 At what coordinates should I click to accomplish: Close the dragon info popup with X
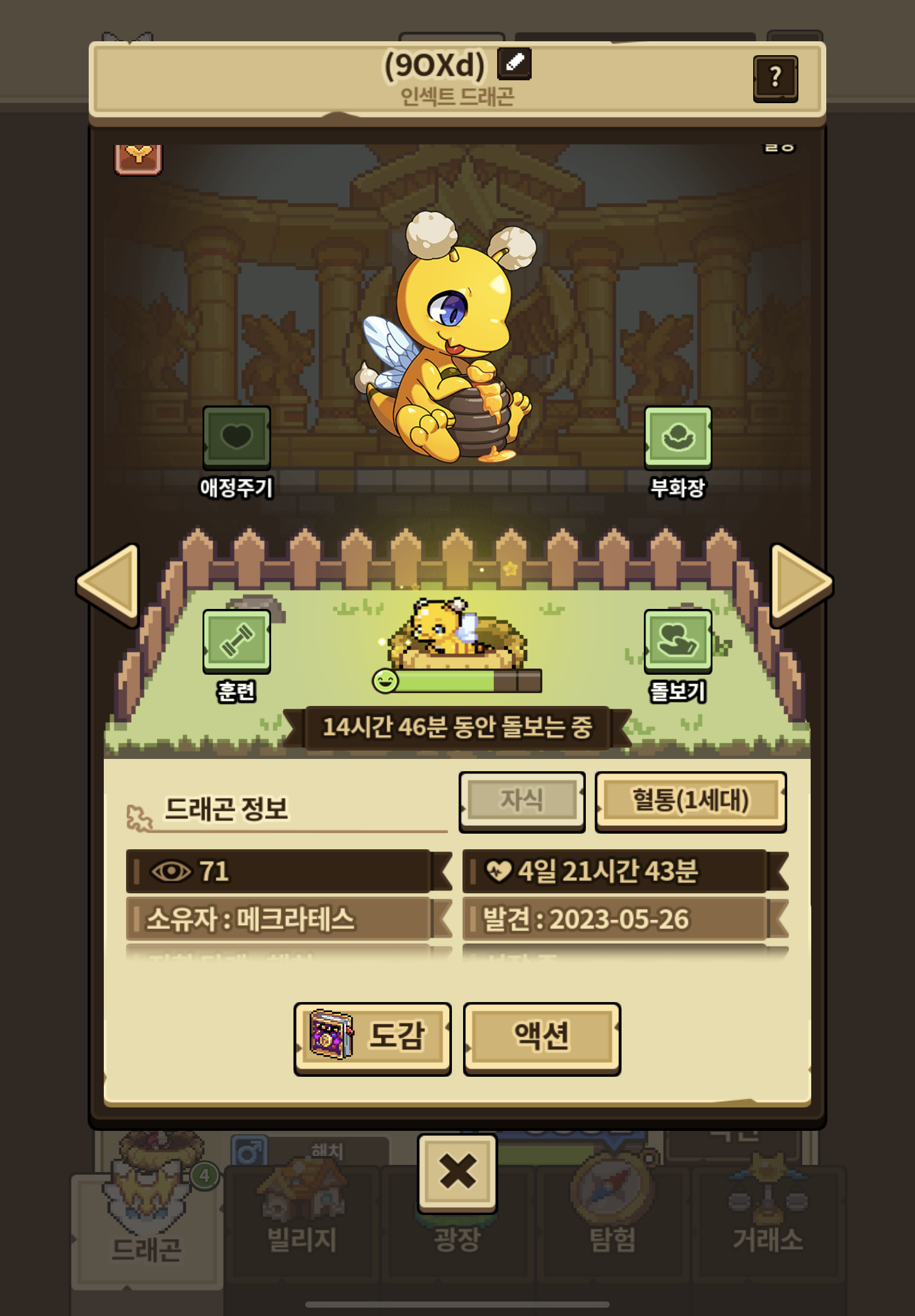[457, 1172]
